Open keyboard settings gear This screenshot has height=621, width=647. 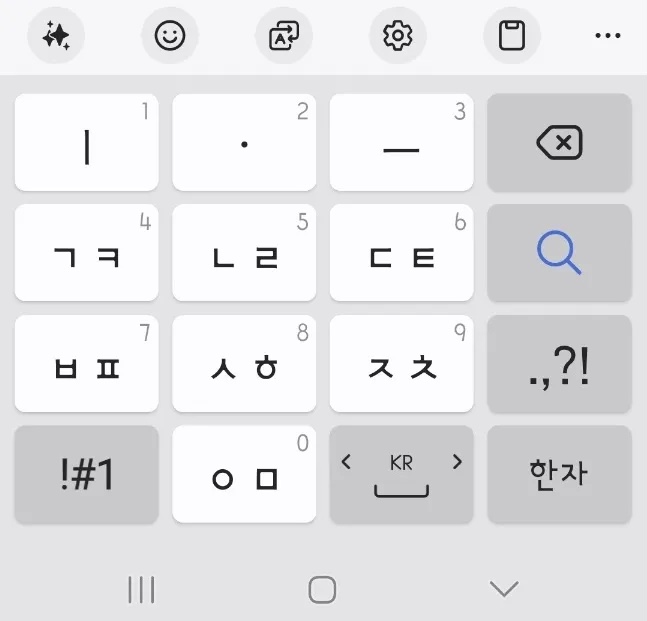pyautogui.click(x=398, y=37)
